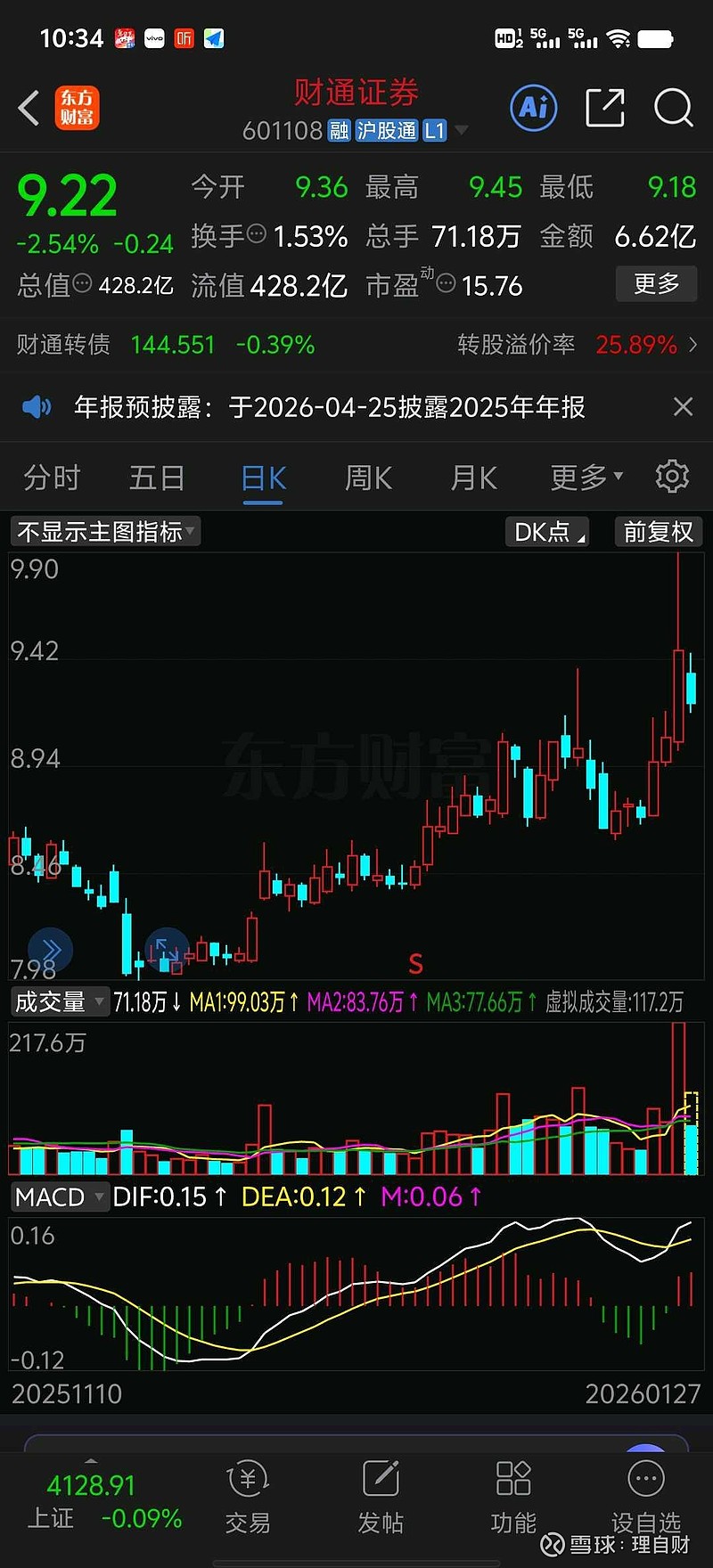Tap the share icon in the top bar

(604, 107)
